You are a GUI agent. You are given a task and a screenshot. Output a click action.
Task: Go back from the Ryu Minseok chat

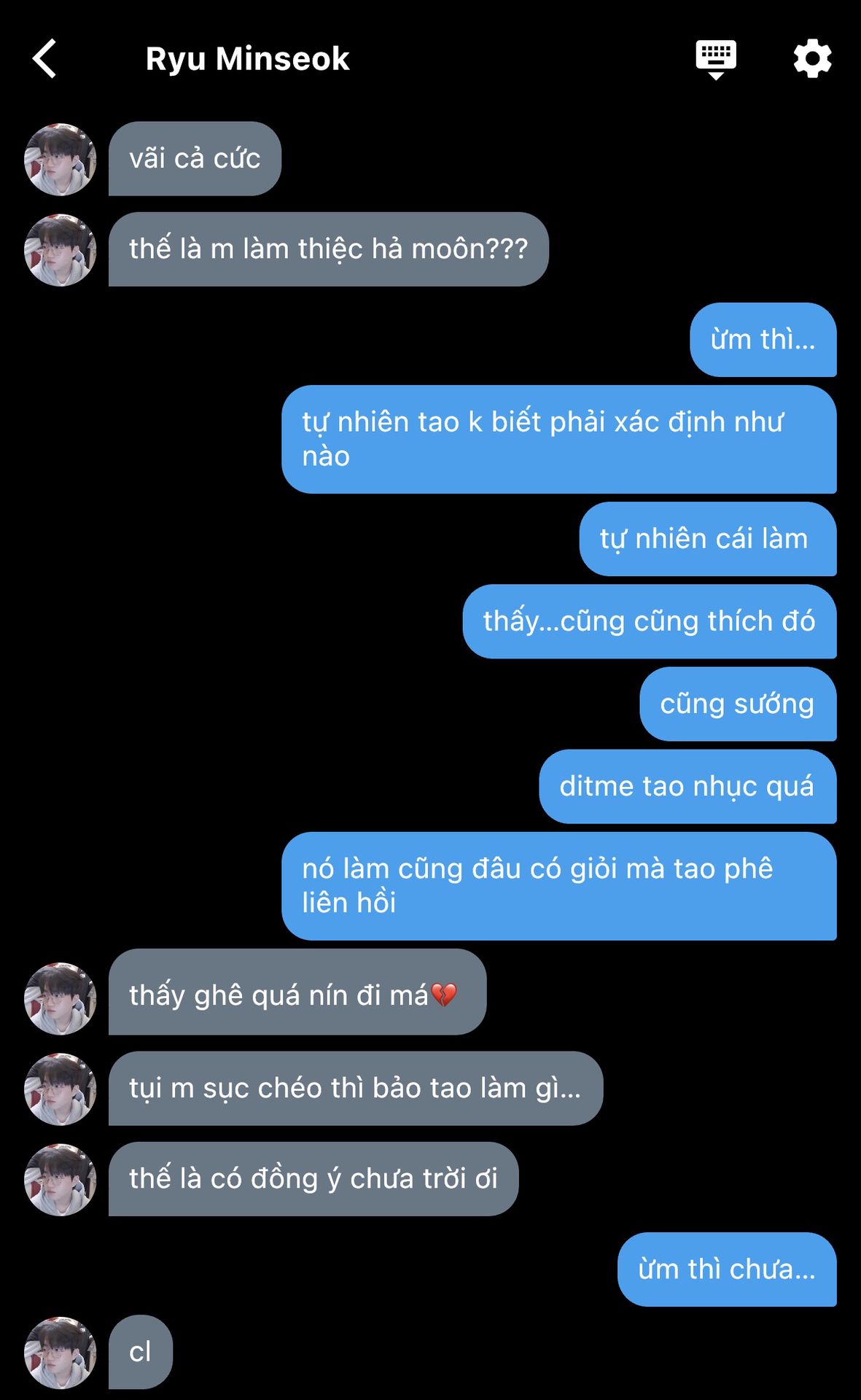click(x=45, y=59)
